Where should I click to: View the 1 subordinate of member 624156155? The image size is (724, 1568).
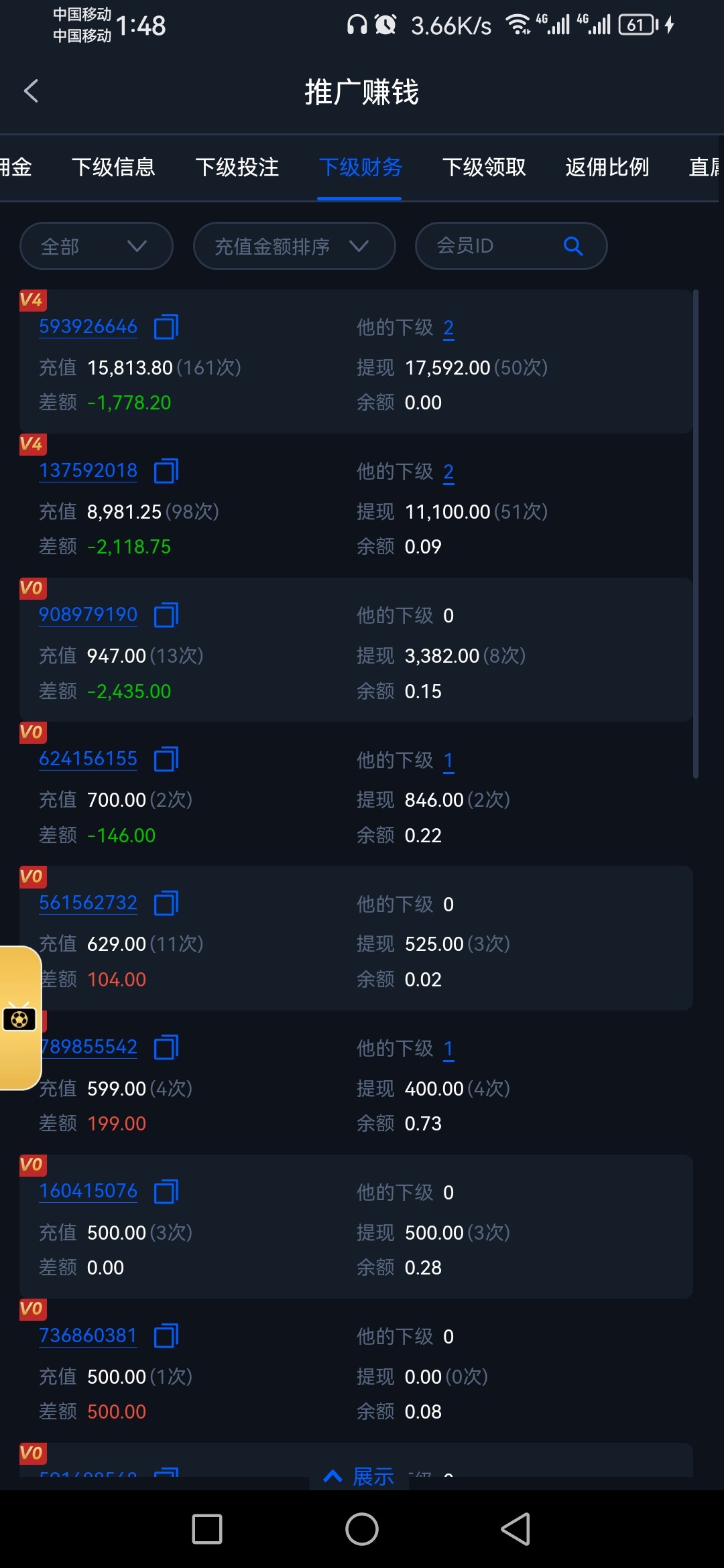(x=448, y=761)
